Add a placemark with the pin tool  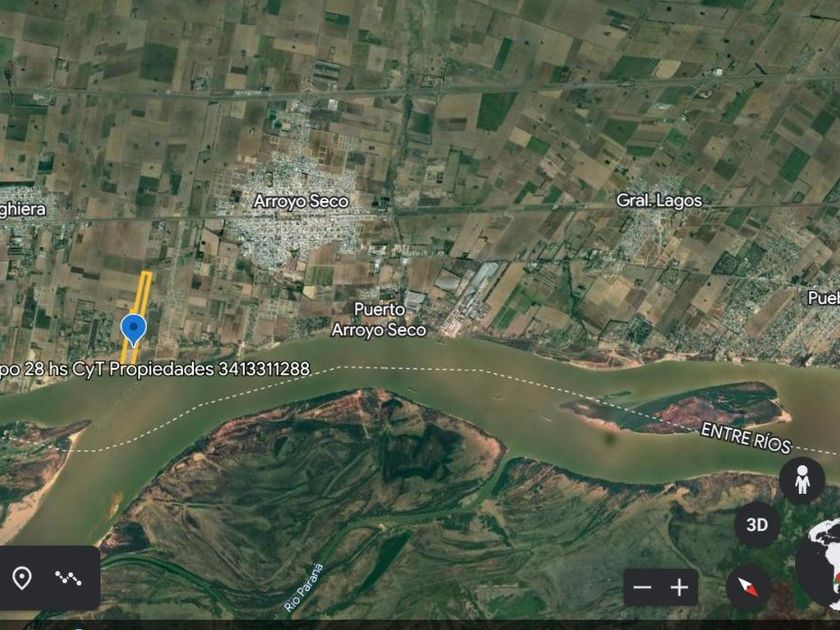(21, 578)
